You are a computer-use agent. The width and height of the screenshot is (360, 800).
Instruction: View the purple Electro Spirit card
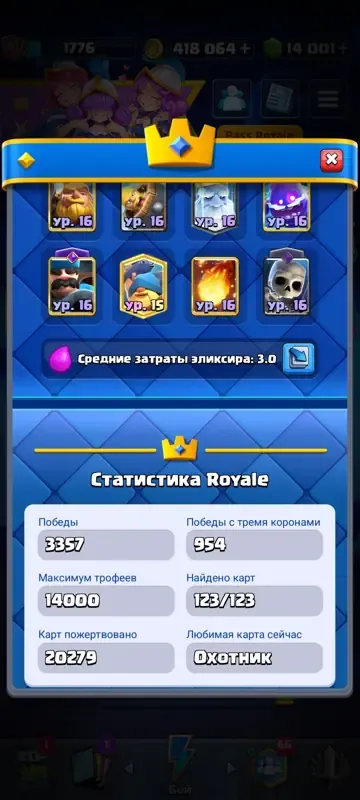(x=287, y=207)
